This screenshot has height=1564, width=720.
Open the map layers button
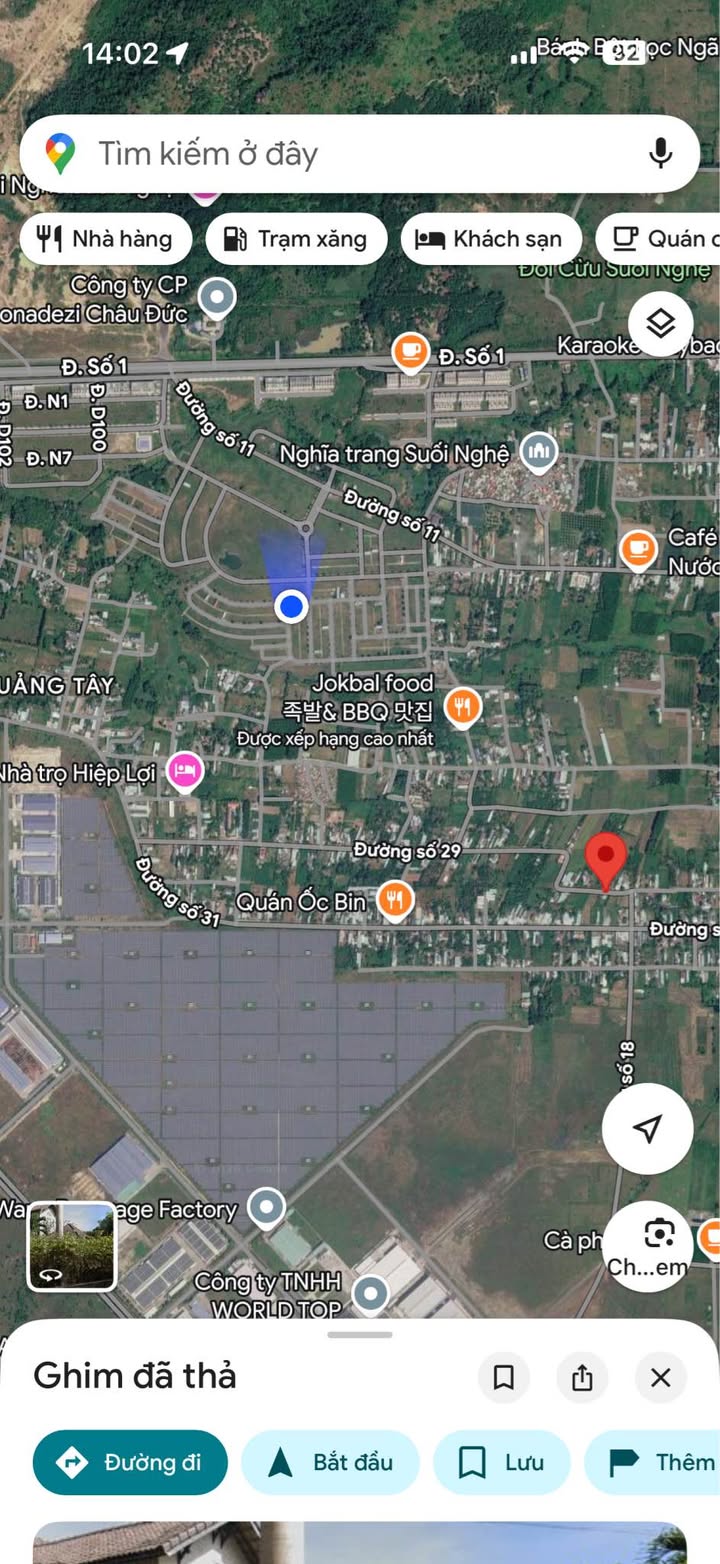click(x=661, y=323)
